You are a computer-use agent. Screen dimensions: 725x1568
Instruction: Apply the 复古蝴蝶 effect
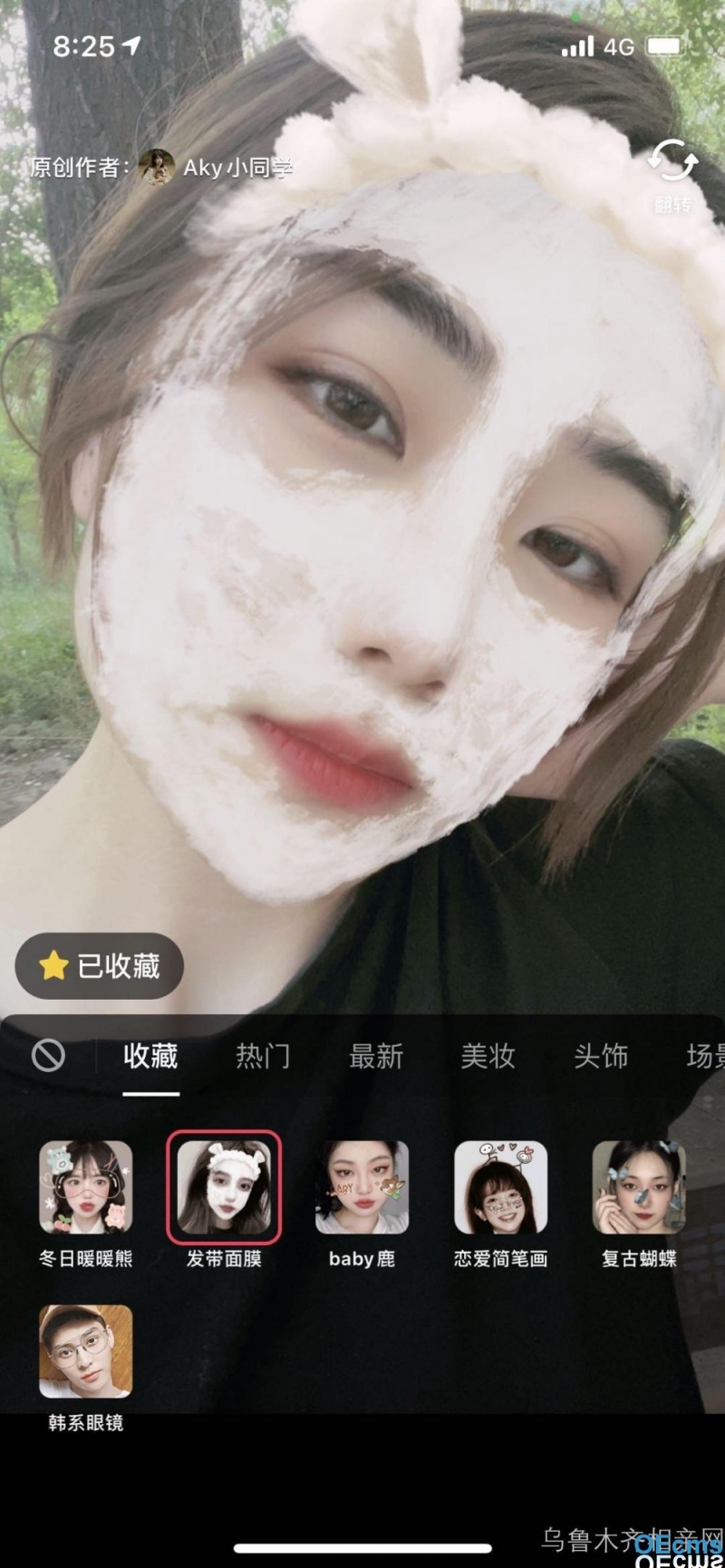point(638,1187)
